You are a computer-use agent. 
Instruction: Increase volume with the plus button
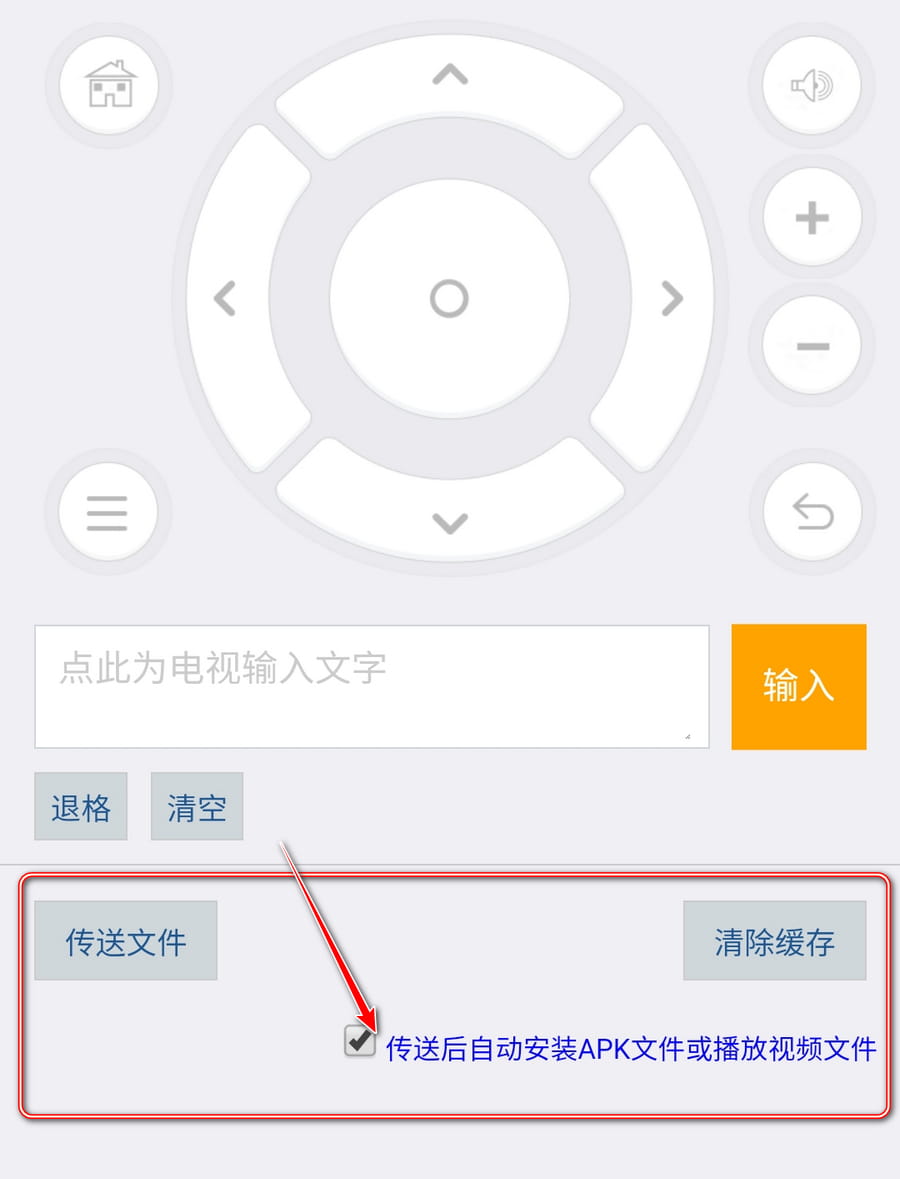click(x=811, y=218)
